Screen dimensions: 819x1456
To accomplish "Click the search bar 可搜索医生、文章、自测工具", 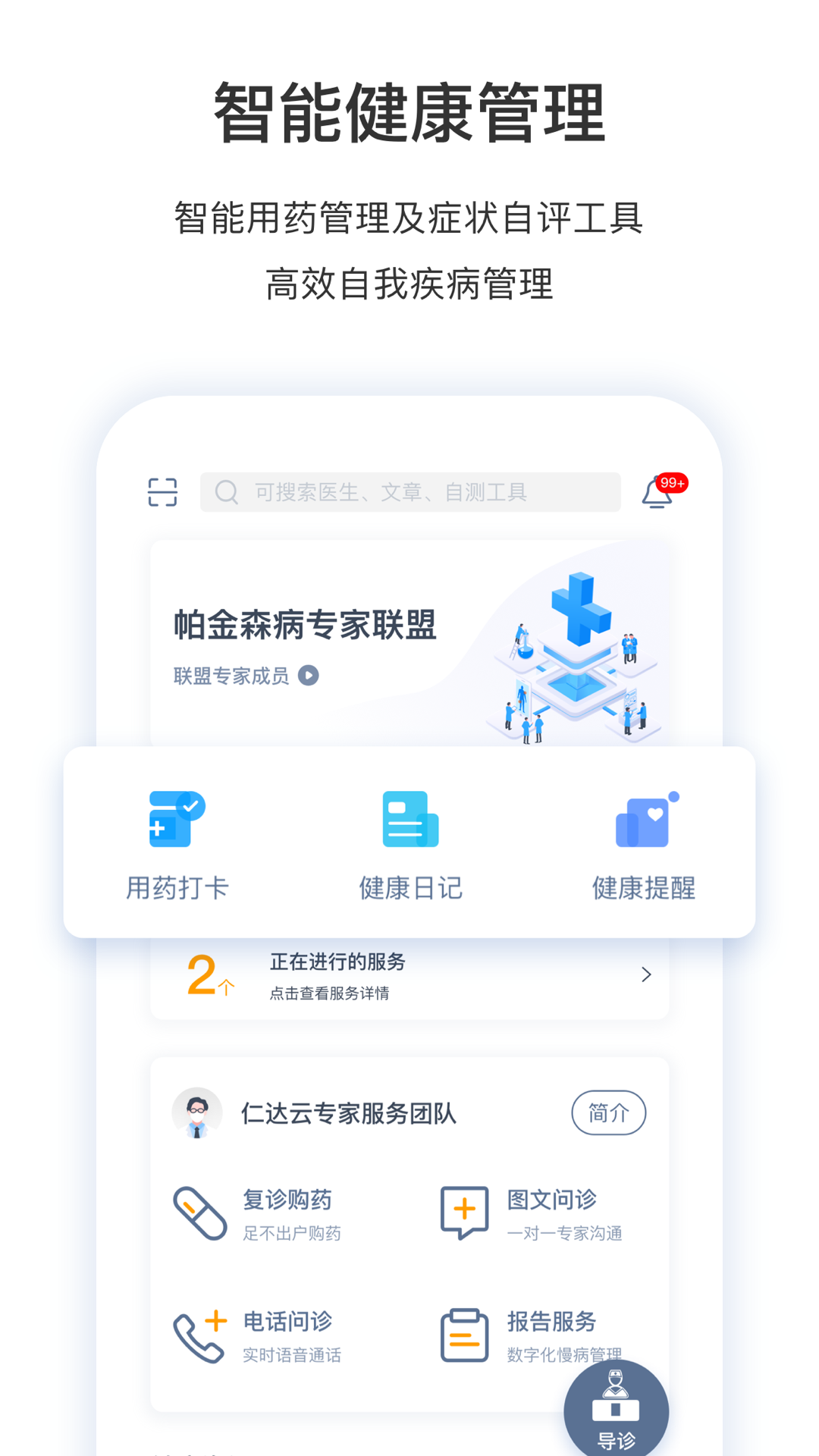I will pyautogui.click(x=408, y=491).
